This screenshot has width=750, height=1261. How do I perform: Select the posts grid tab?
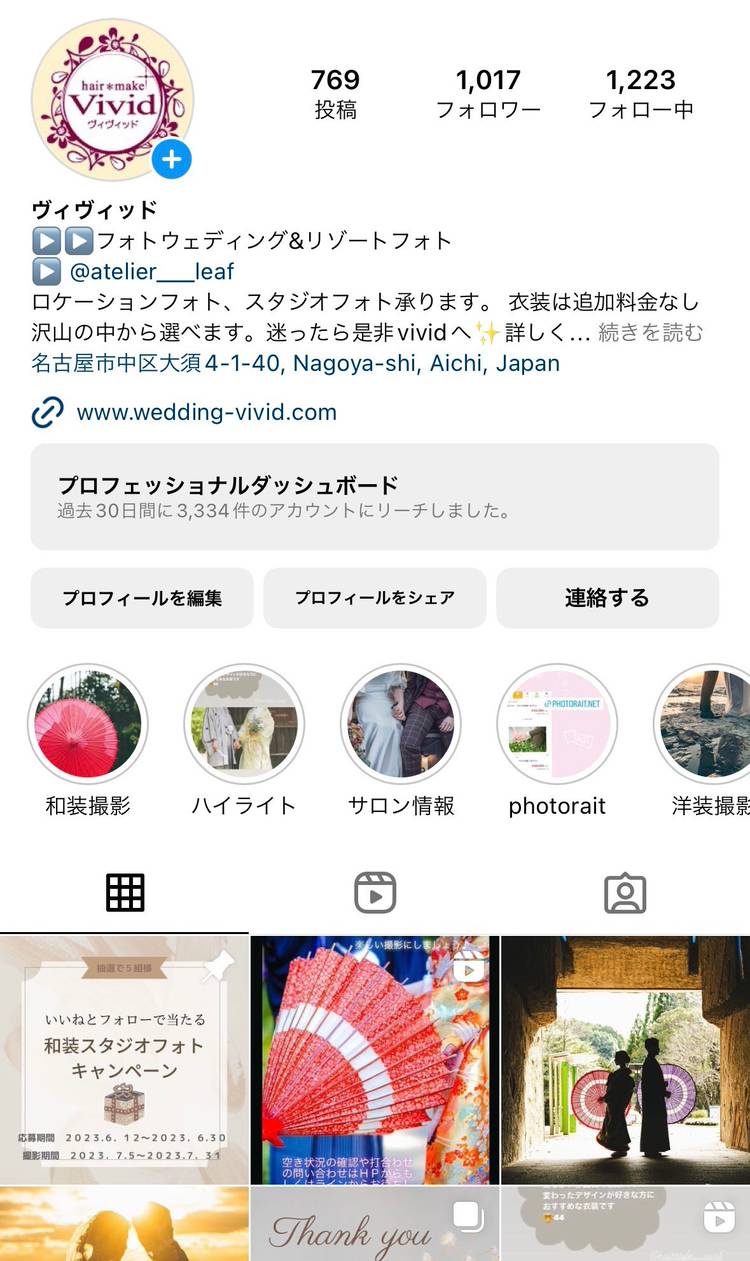tap(125, 893)
